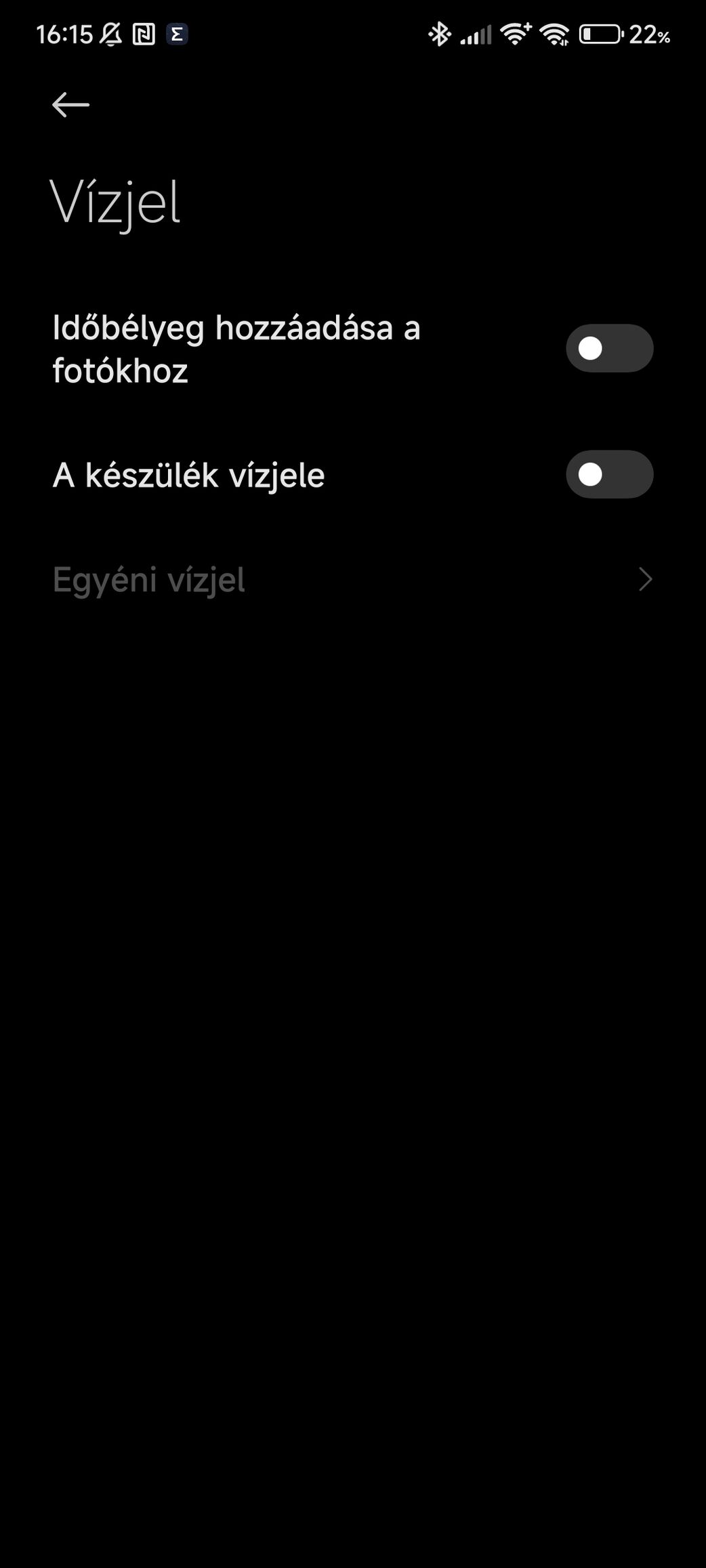Turn on A készülék vízjele switch
The width and height of the screenshot is (706, 1568).
pos(609,474)
